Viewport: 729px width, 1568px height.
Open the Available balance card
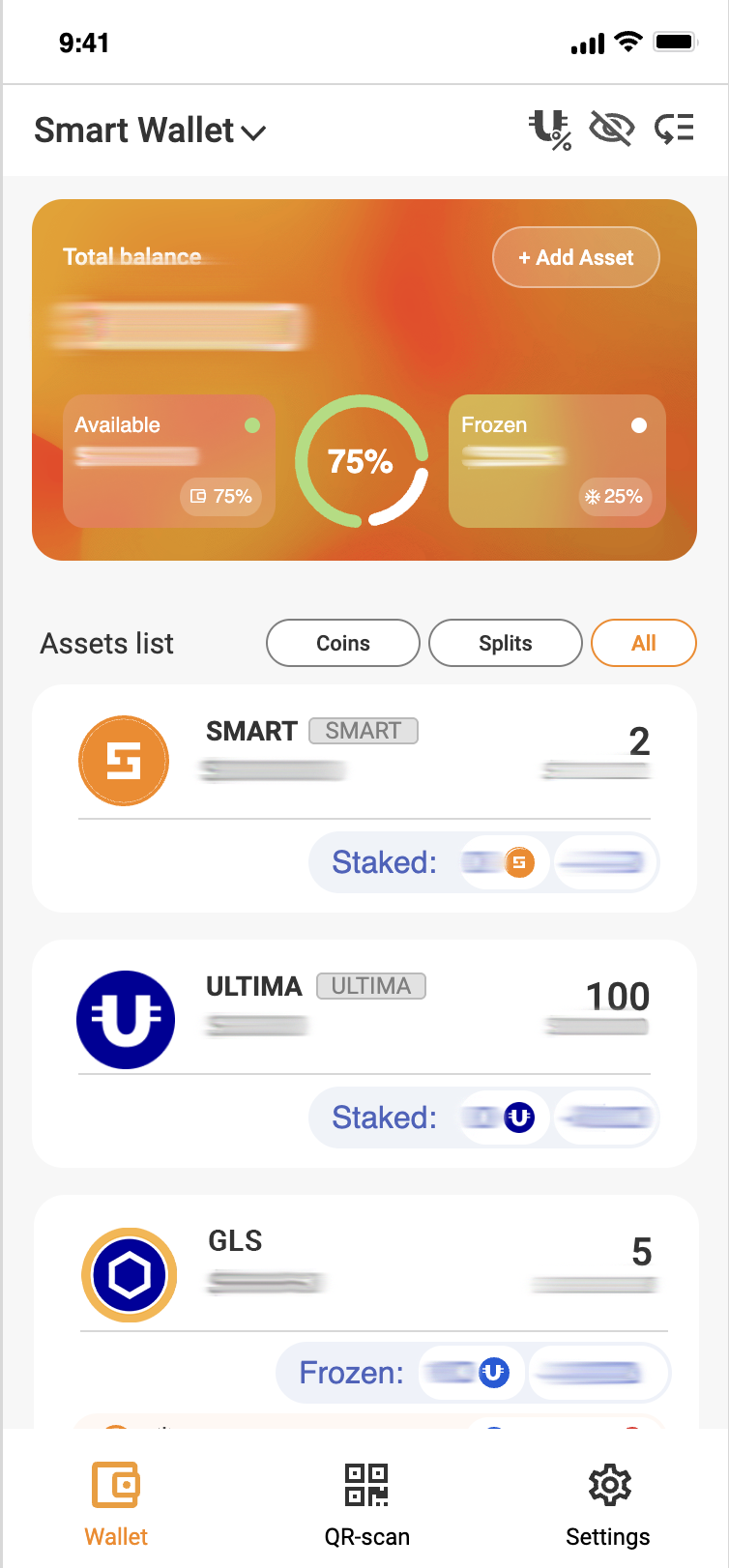coord(168,461)
